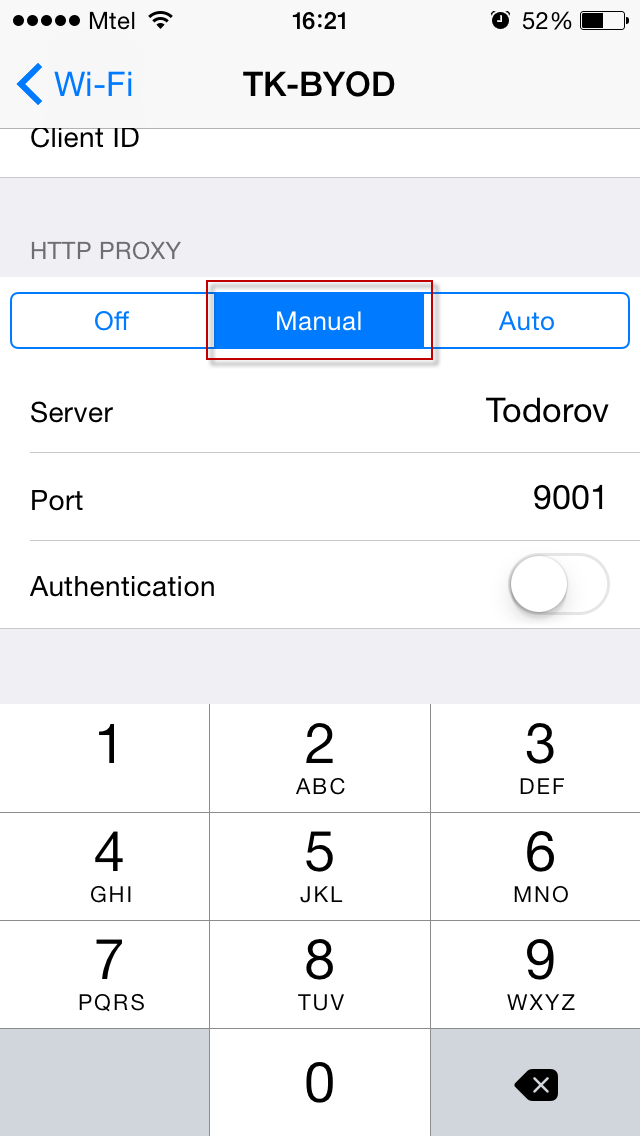Screen dimensions: 640x1136
Task: Type digit 9 on the keypad
Action: click(536, 974)
